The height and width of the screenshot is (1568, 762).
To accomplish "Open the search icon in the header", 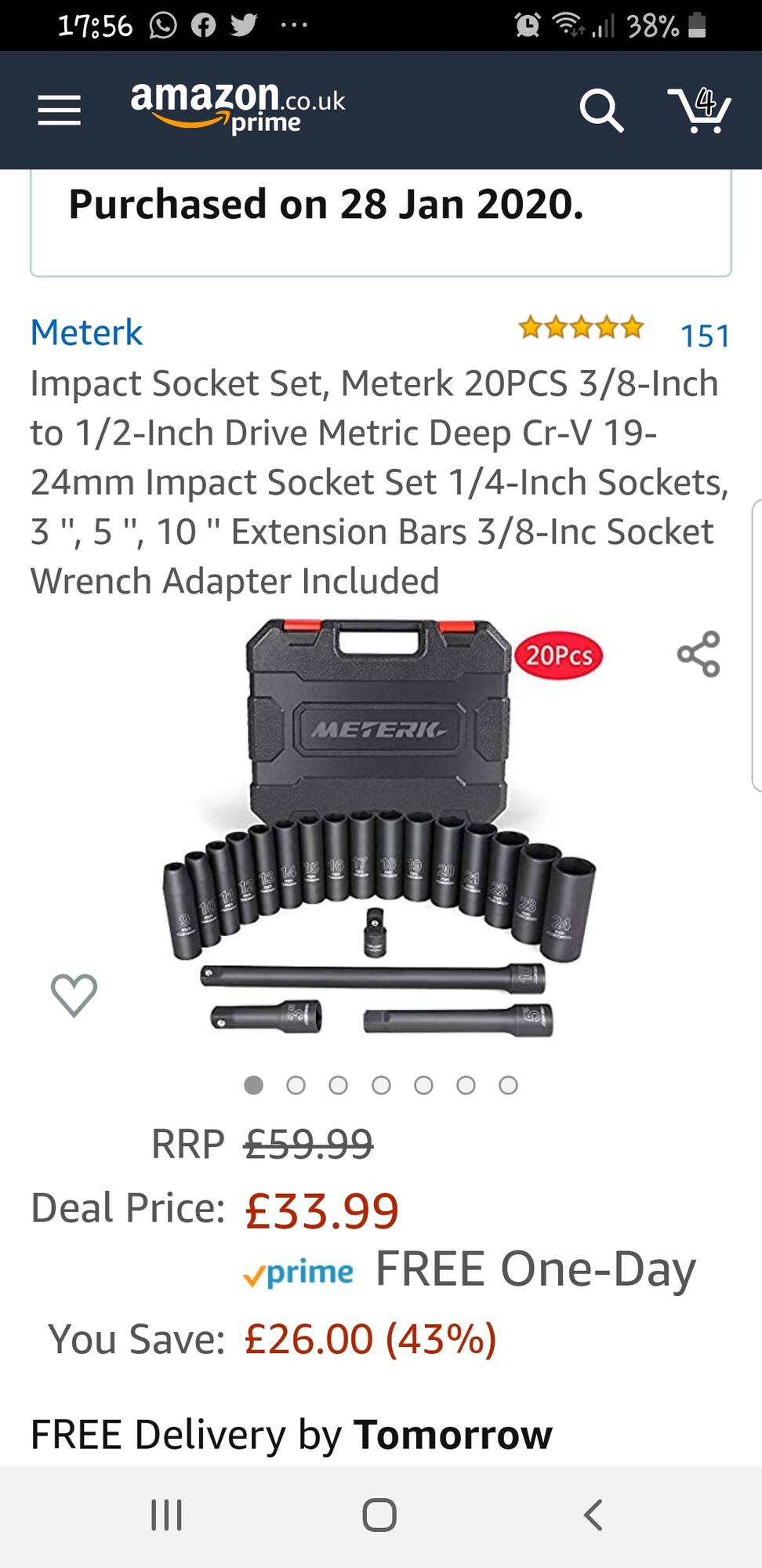I will [601, 111].
